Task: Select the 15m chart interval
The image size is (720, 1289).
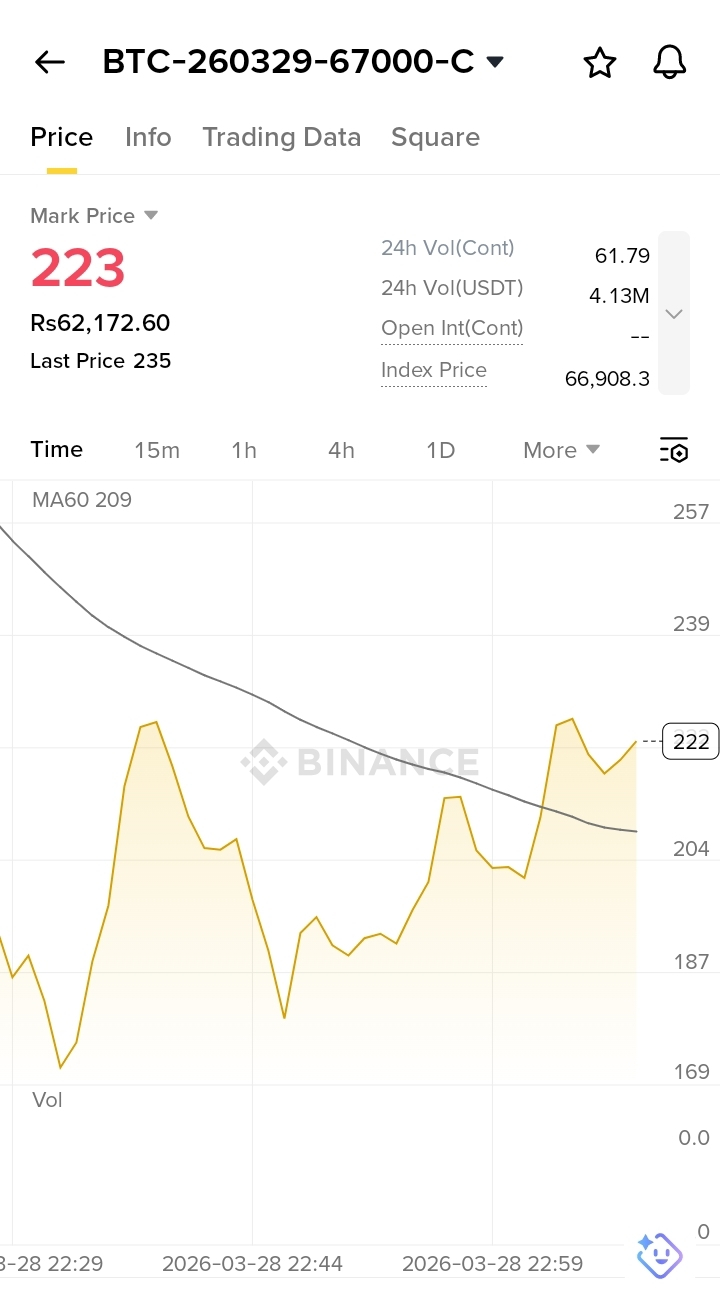Action: (157, 450)
